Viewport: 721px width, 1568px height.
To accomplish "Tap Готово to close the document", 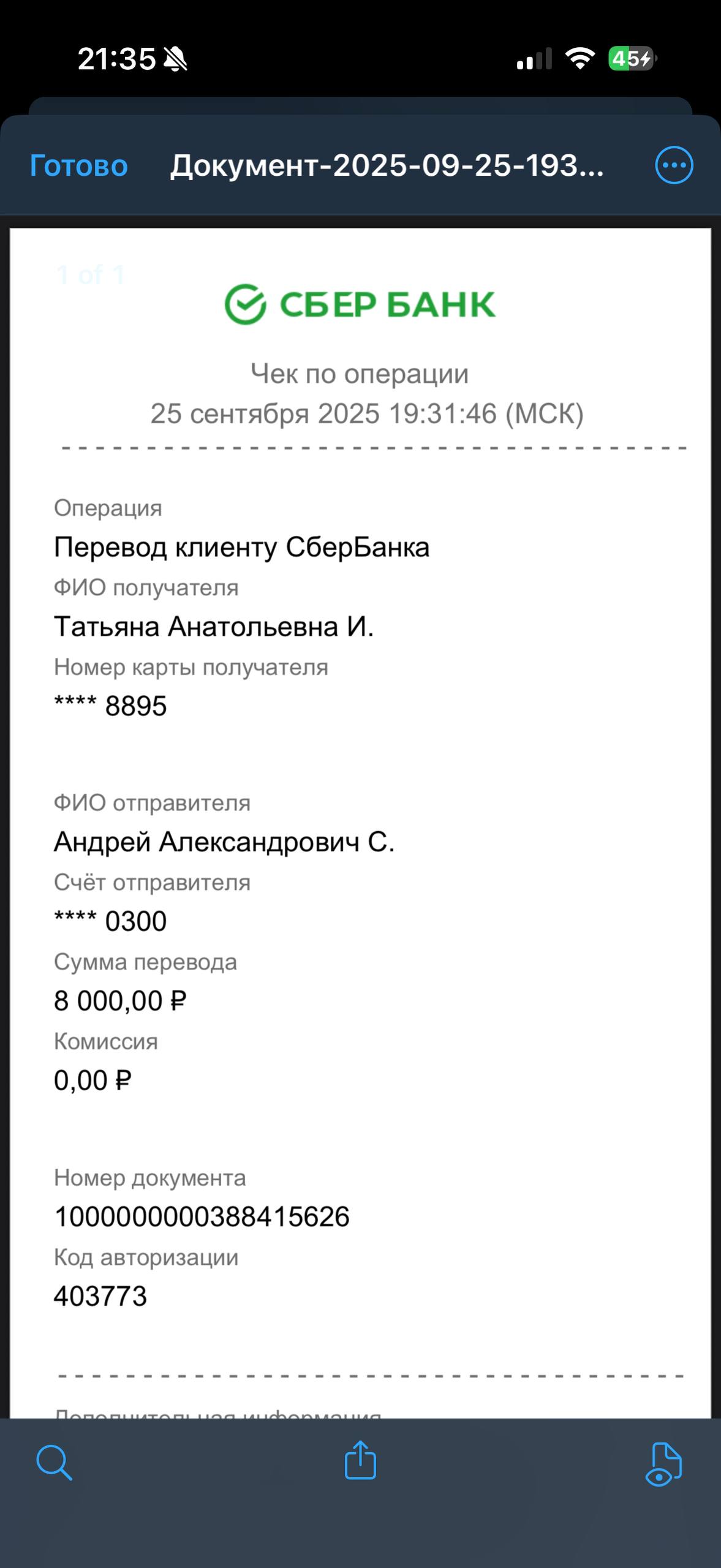I will click(x=78, y=165).
